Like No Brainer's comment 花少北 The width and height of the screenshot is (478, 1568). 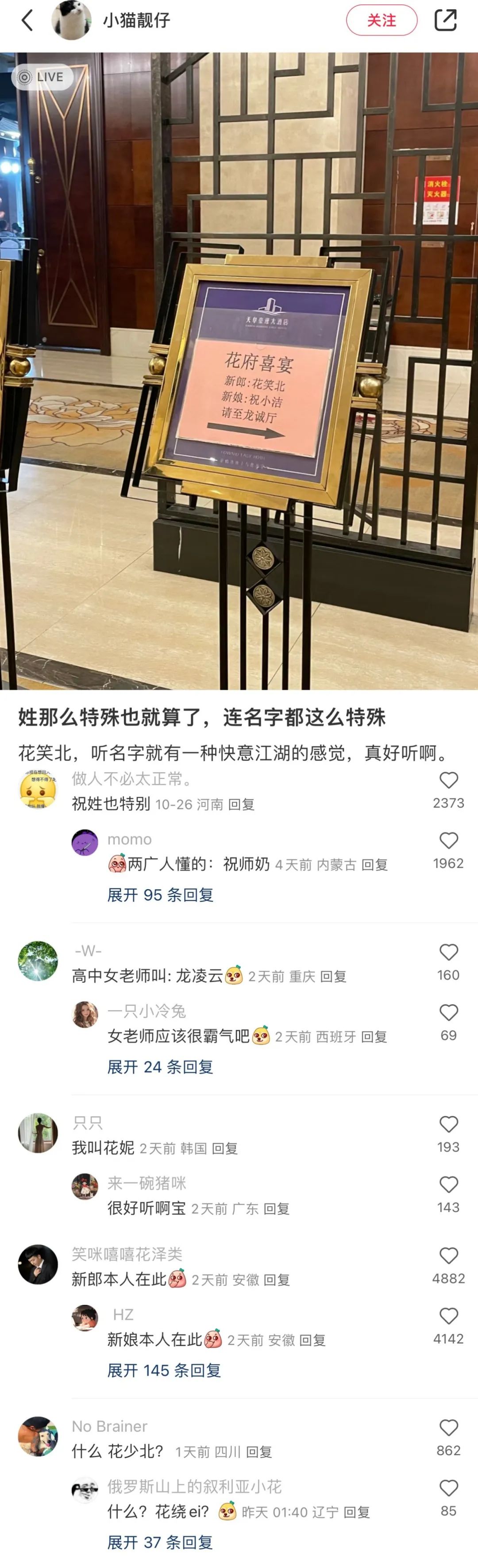tap(448, 1427)
